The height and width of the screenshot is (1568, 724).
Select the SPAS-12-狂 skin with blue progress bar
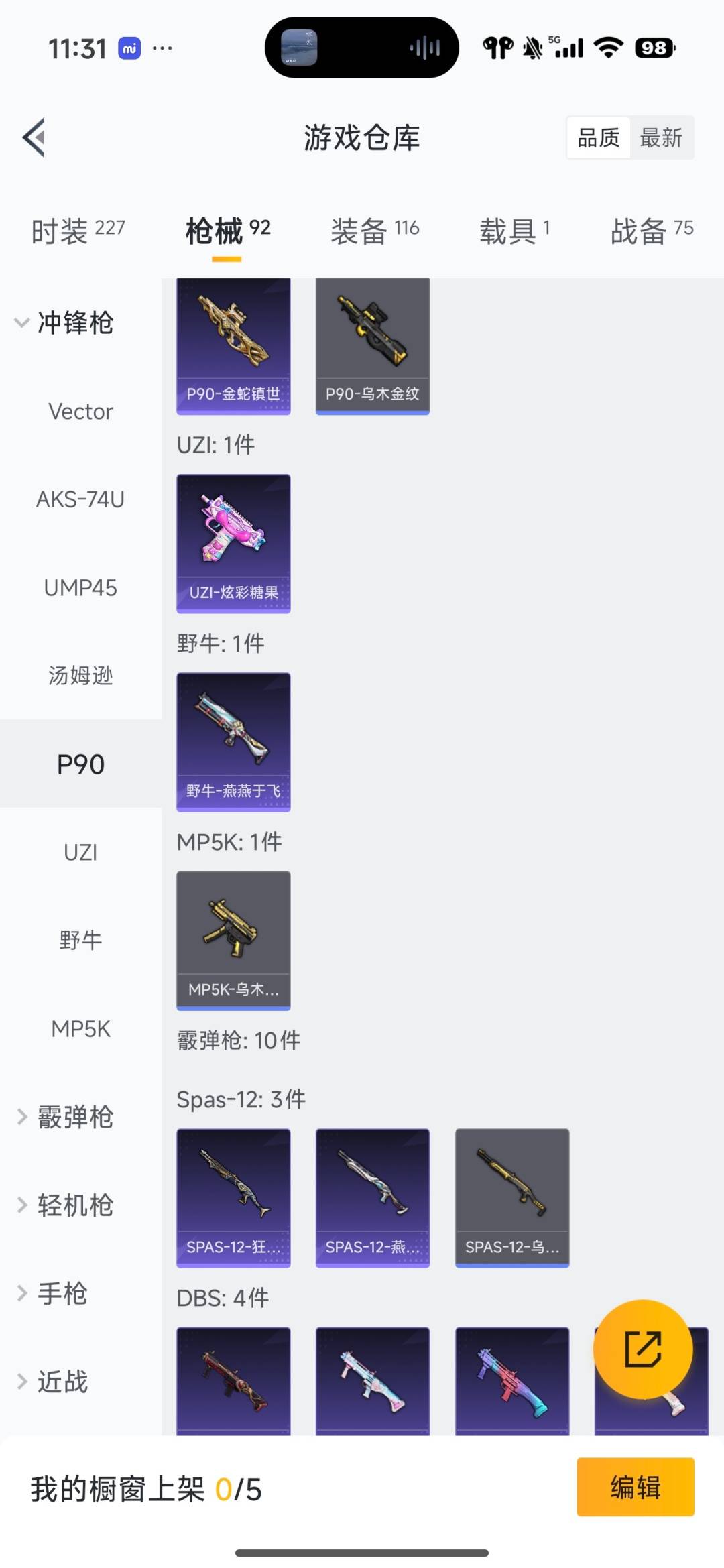233,1197
